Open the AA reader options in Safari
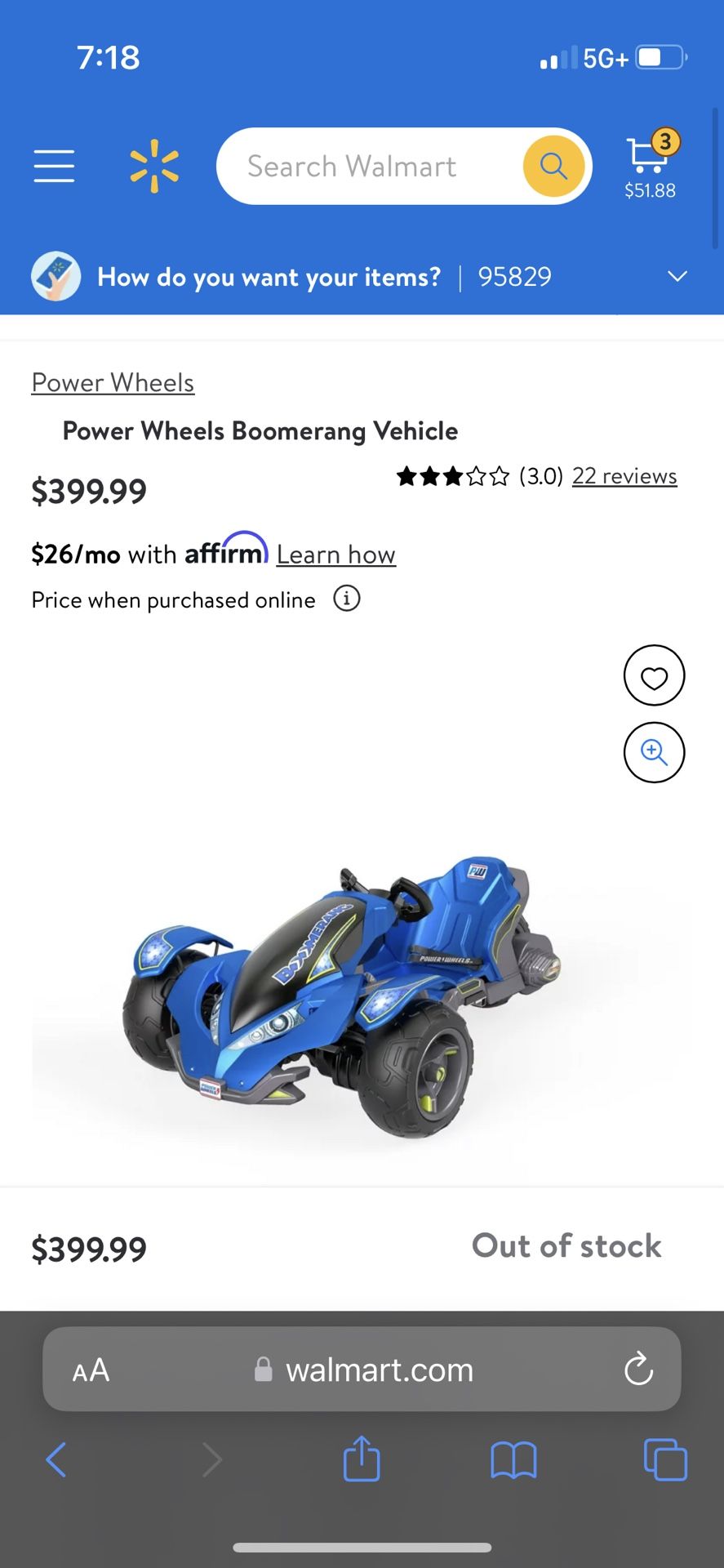 91,1370
